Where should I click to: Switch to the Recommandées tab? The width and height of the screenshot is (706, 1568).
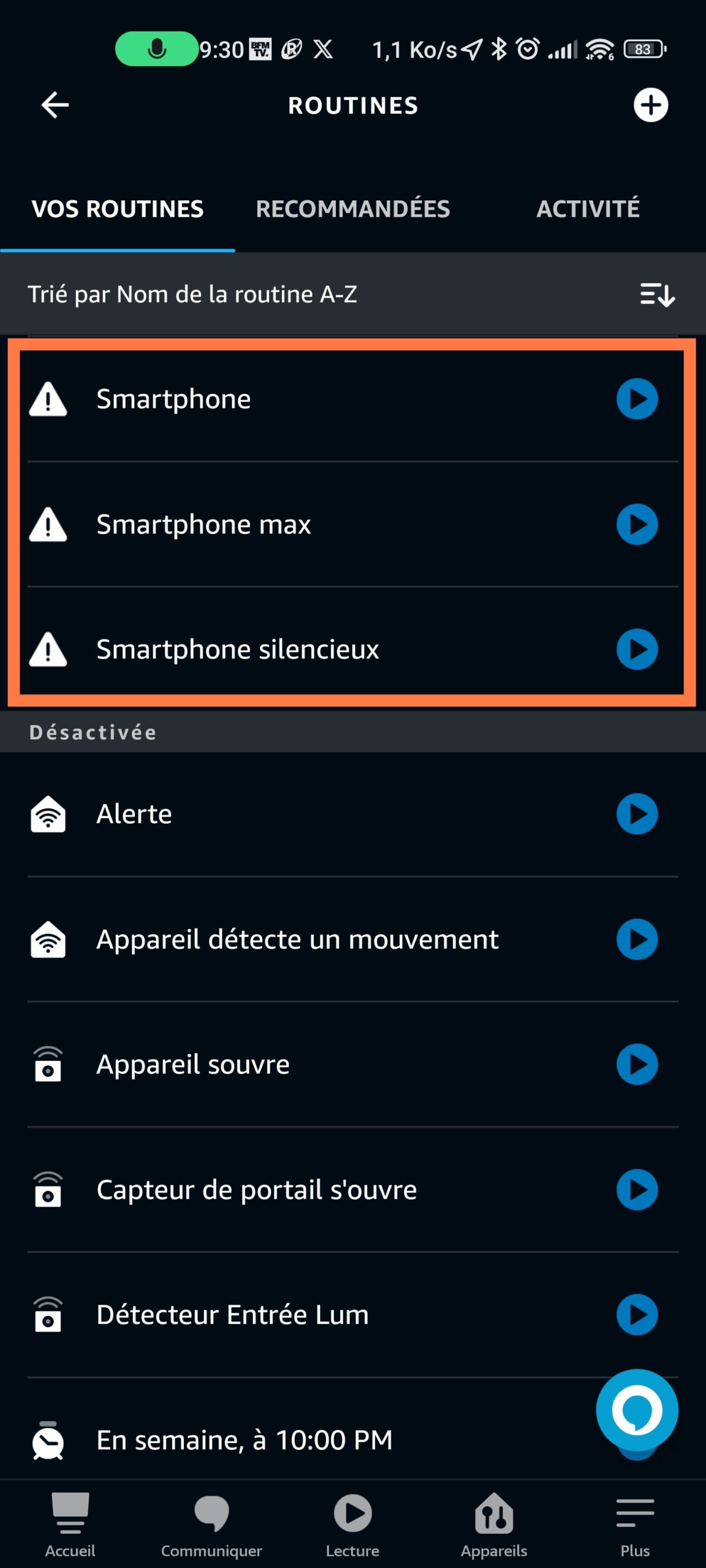352,209
